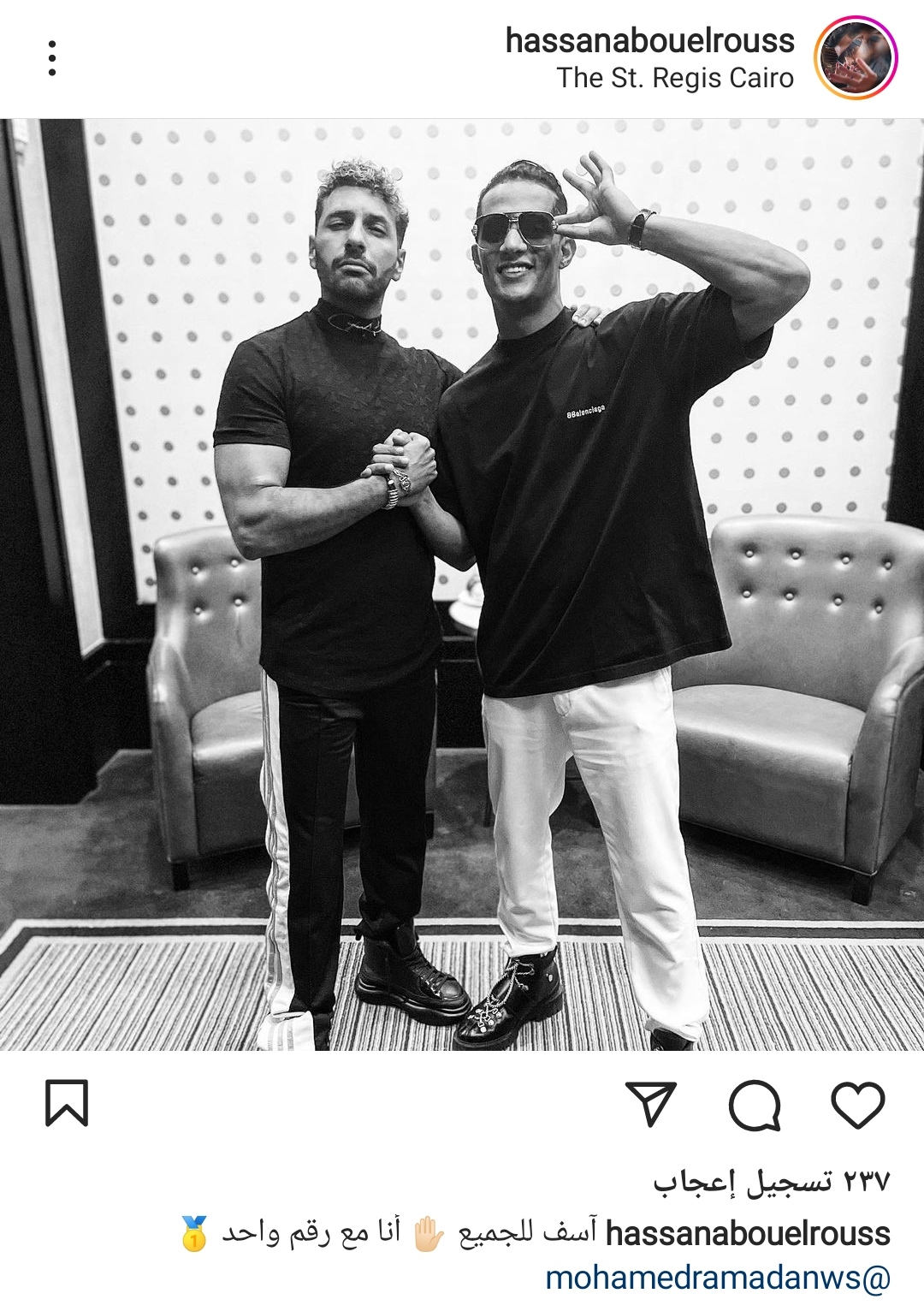924x1311 pixels.
Task: Open the @mohamedramadanws mention in the caption
Action: point(718,1278)
